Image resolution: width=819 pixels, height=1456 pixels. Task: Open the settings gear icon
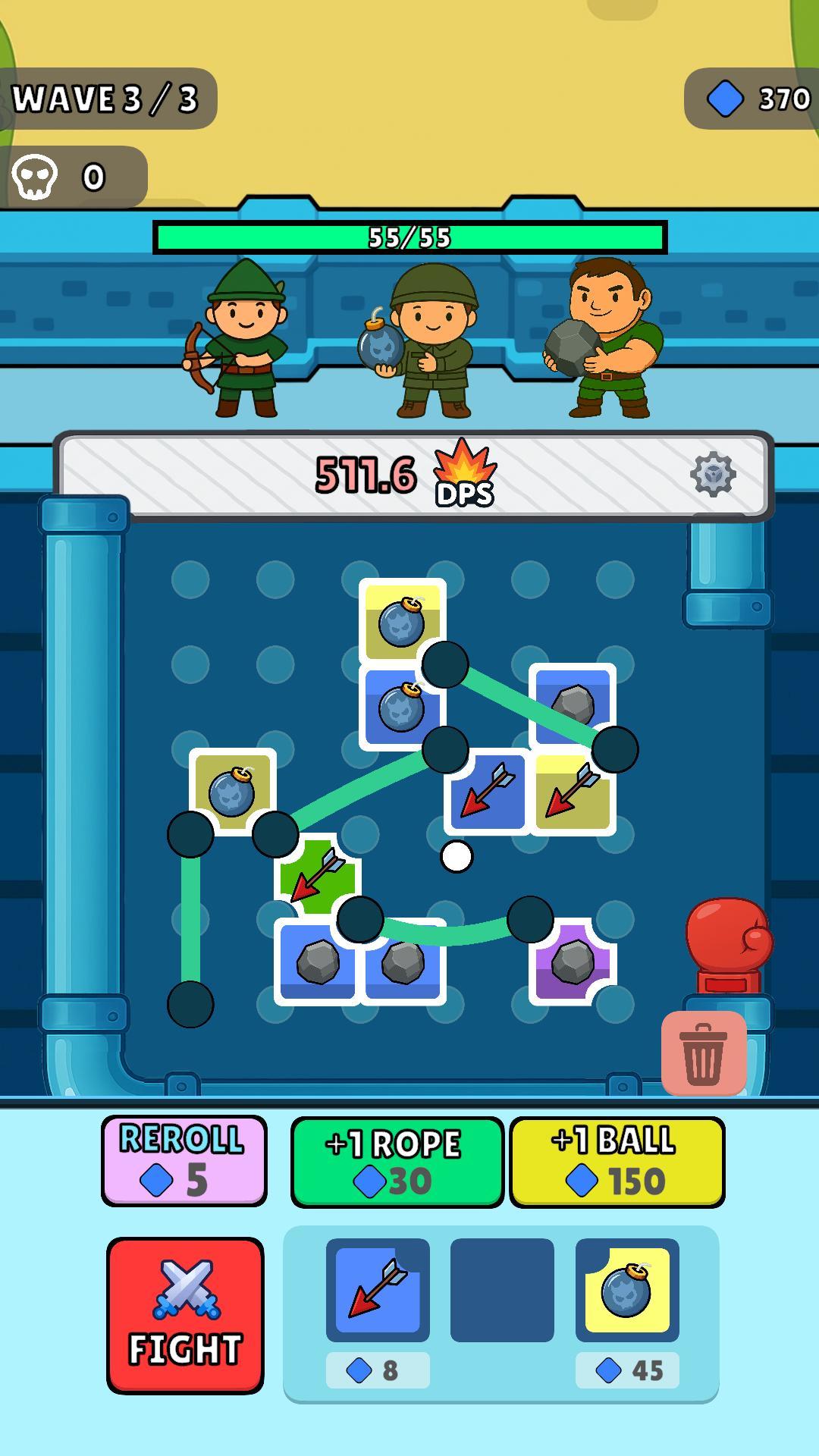point(713,475)
